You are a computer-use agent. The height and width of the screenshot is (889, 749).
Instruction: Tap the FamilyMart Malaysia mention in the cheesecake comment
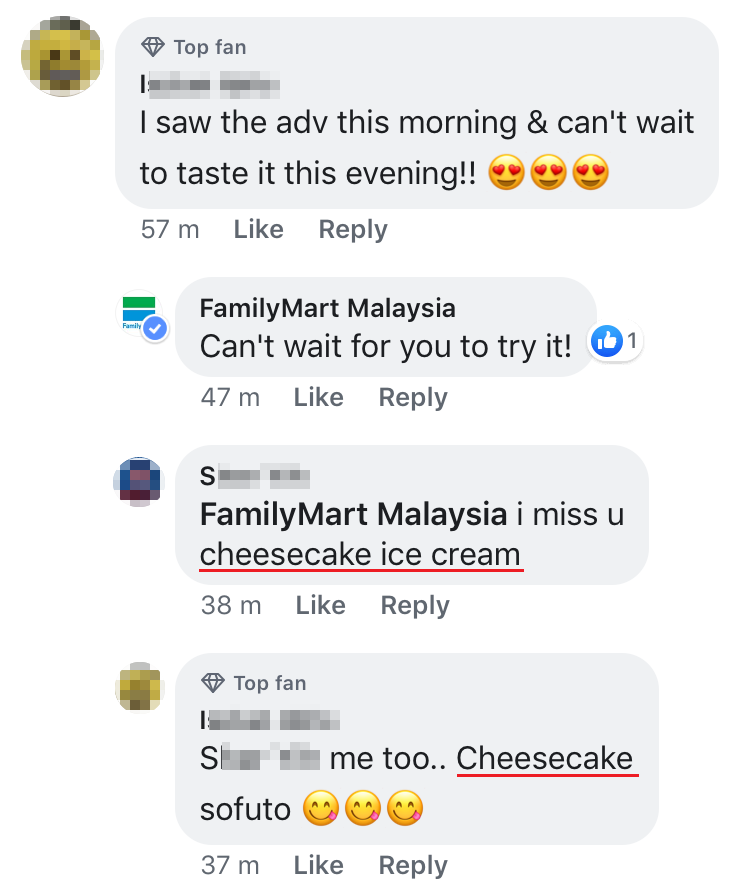click(353, 515)
